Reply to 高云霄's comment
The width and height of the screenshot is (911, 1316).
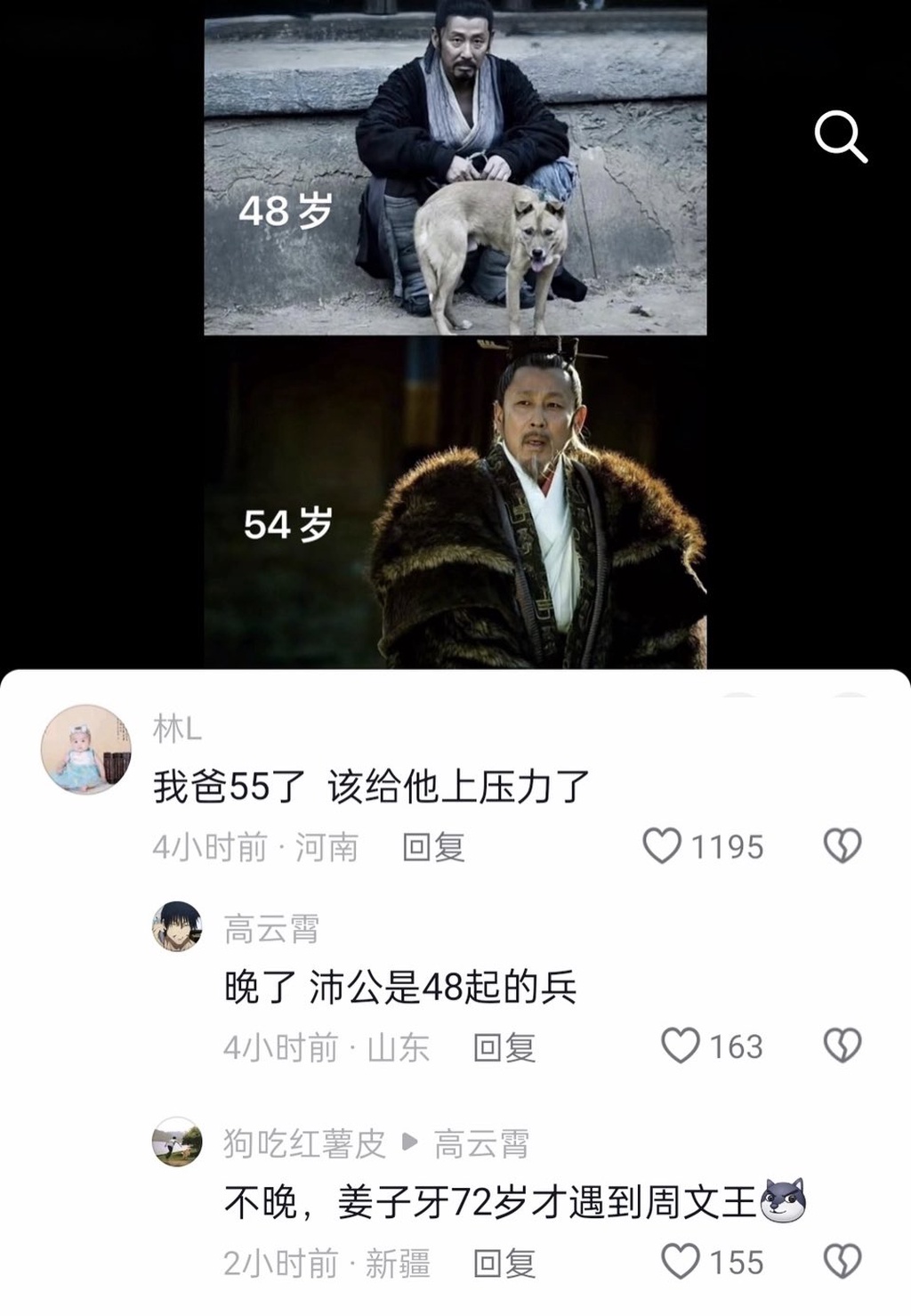[504, 1047]
